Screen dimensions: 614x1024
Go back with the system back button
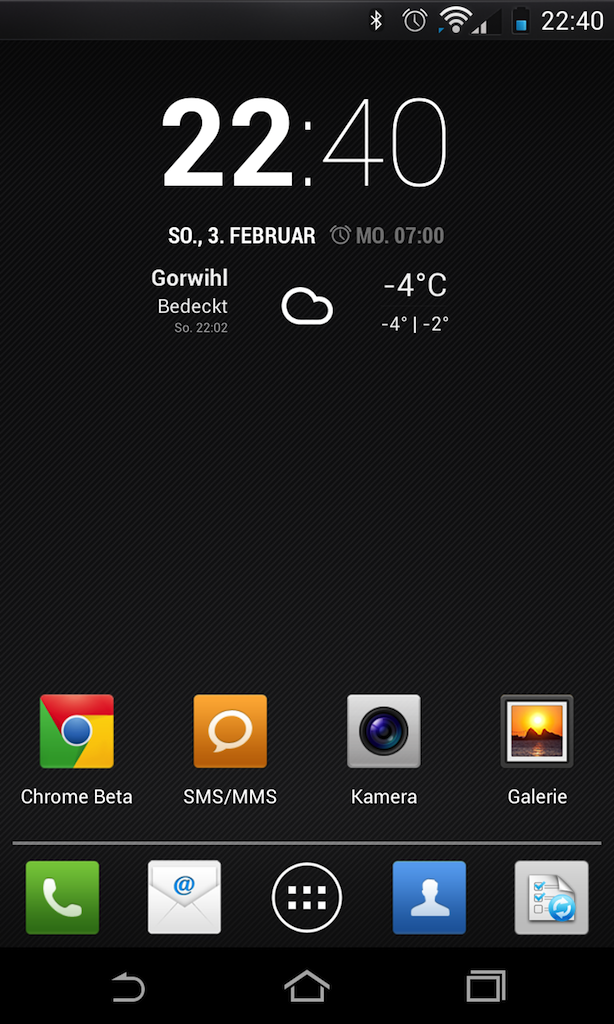127,988
